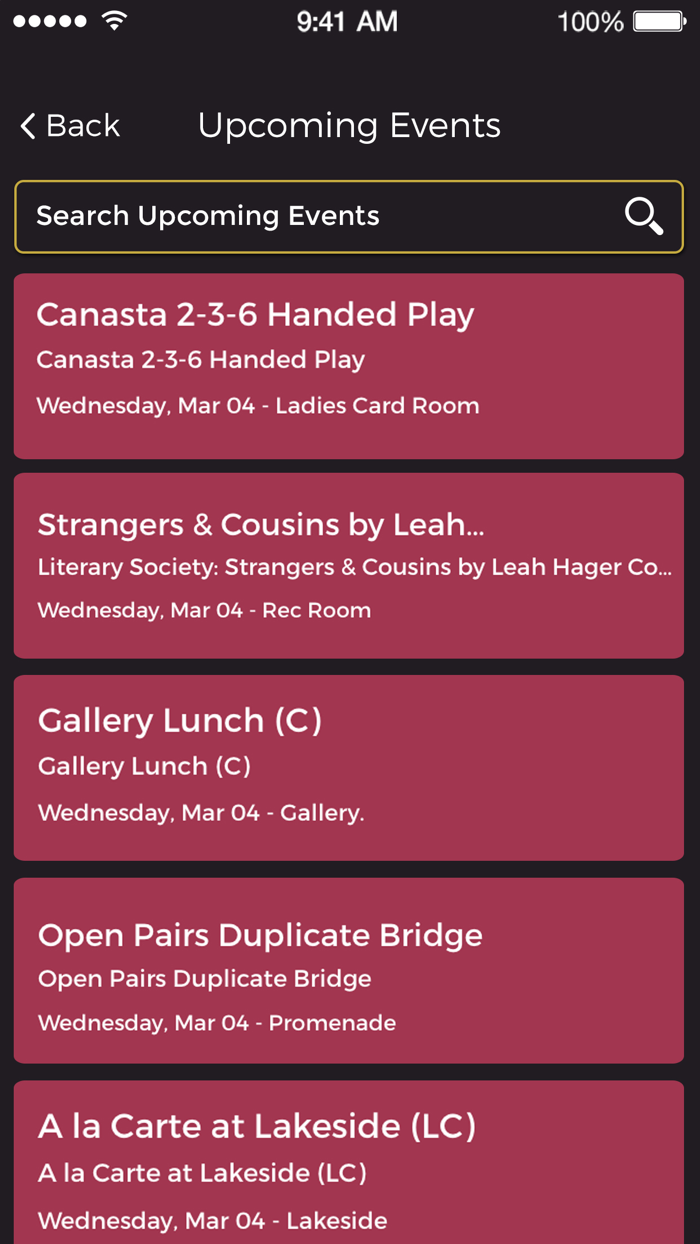Go back using the Back button
This screenshot has height=1244, width=700.
pyautogui.click(x=70, y=126)
